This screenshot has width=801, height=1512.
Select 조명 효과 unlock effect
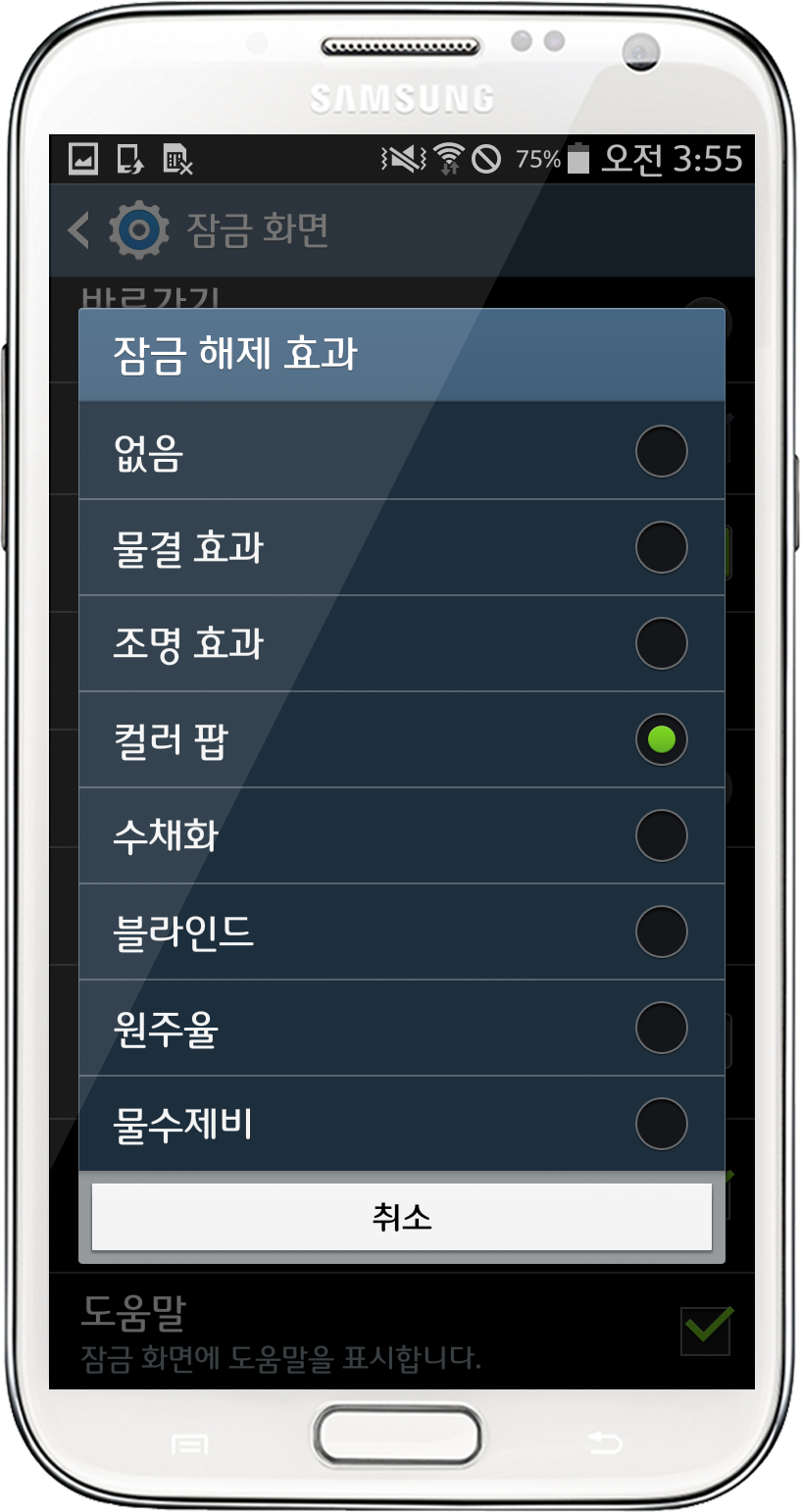coord(401,643)
